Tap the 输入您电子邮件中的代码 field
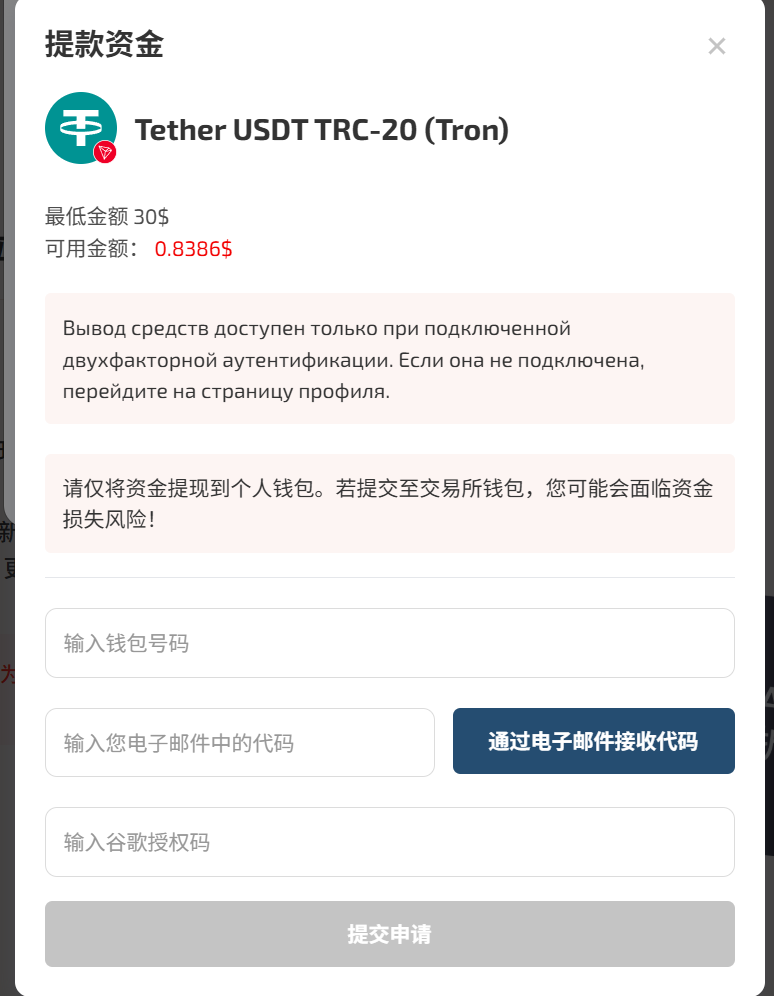774x996 pixels. 240,742
